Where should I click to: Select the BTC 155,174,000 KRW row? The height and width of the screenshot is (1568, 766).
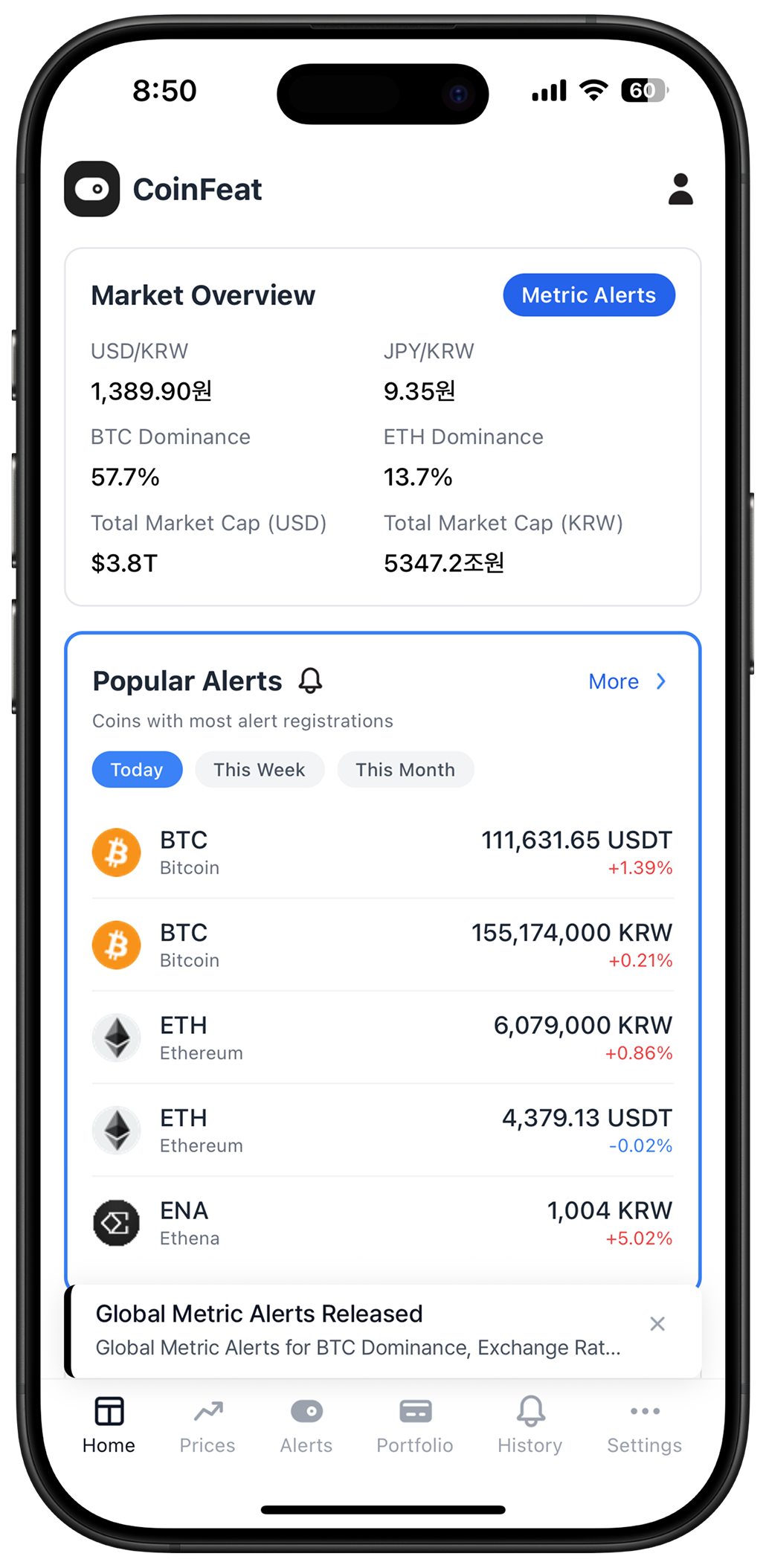tap(382, 945)
